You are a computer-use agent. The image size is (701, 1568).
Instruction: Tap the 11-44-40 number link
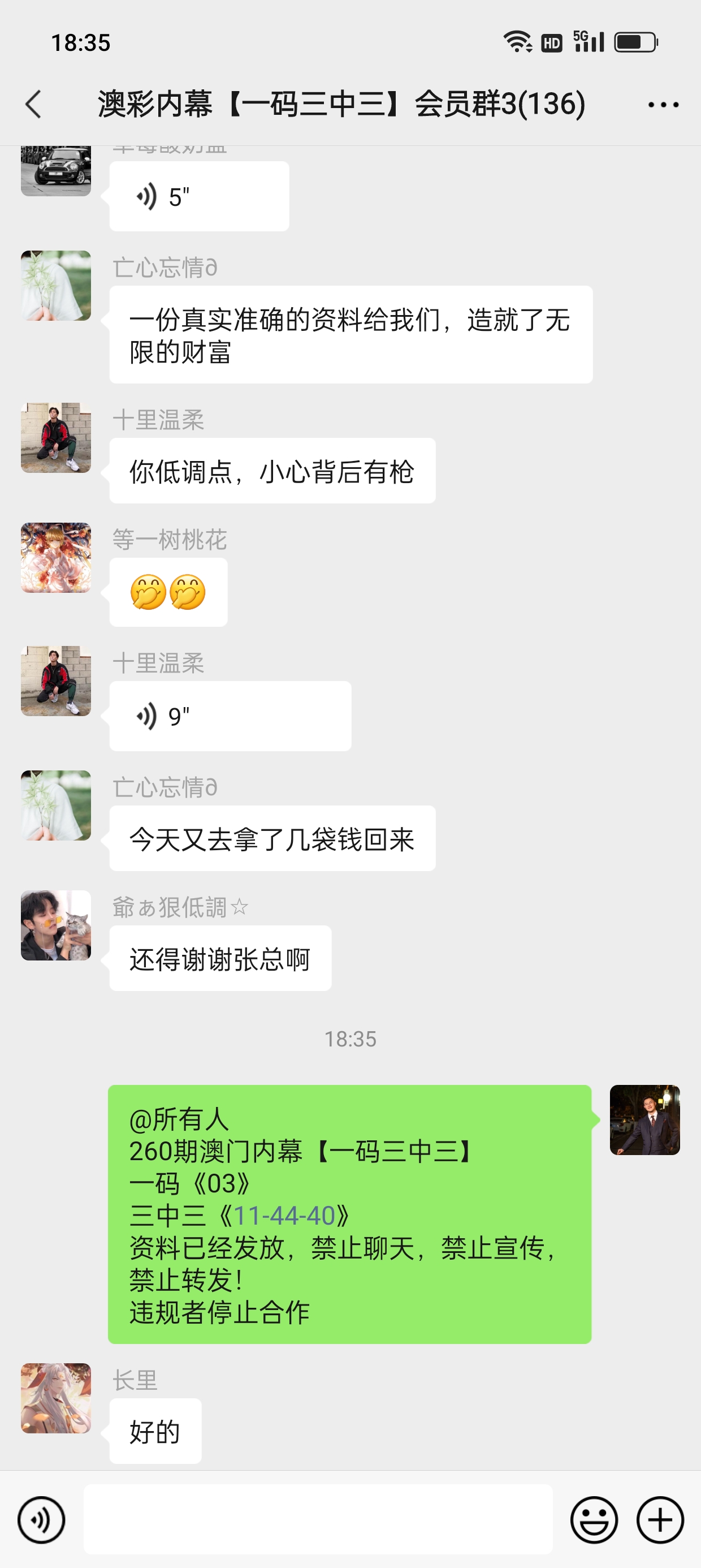tap(284, 1216)
